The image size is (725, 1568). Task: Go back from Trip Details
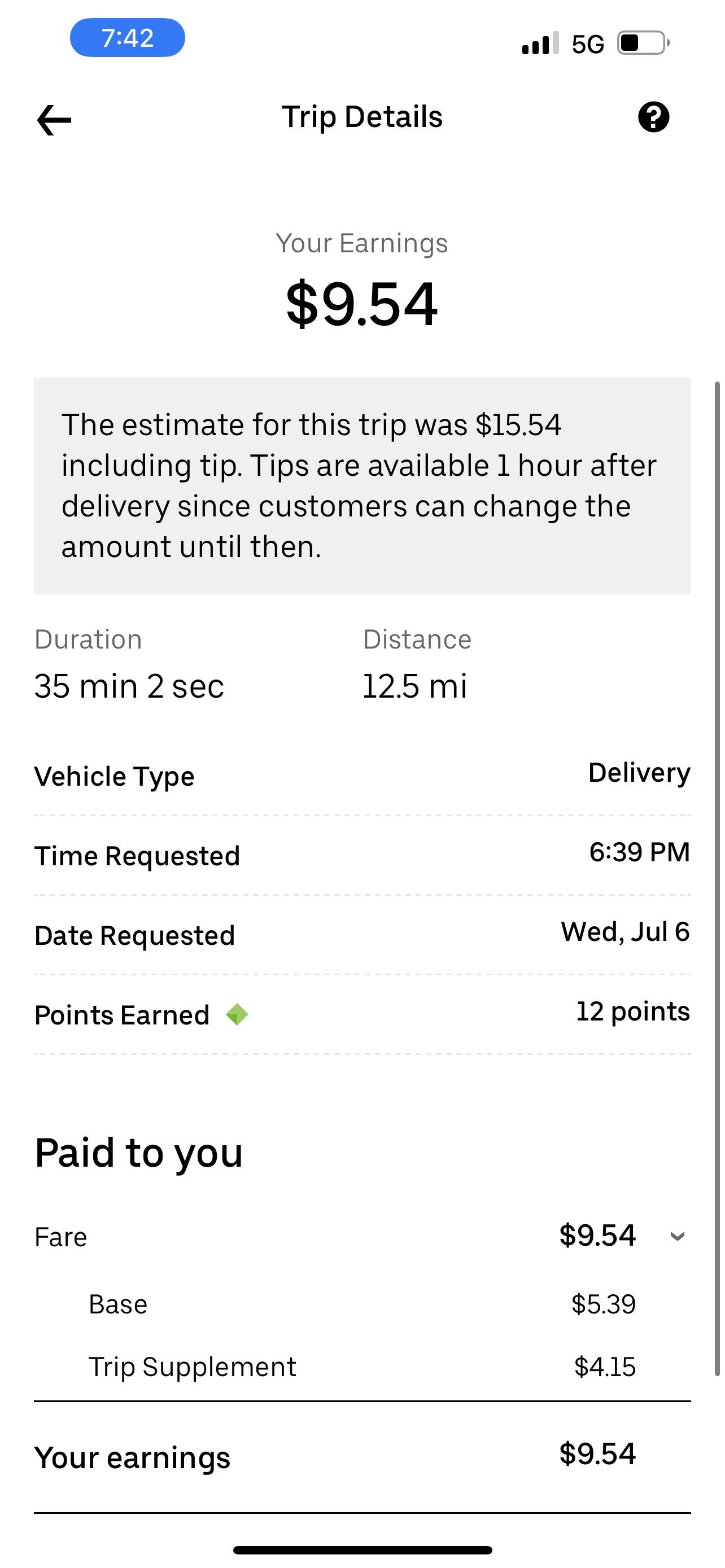pyautogui.click(x=54, y=119)
